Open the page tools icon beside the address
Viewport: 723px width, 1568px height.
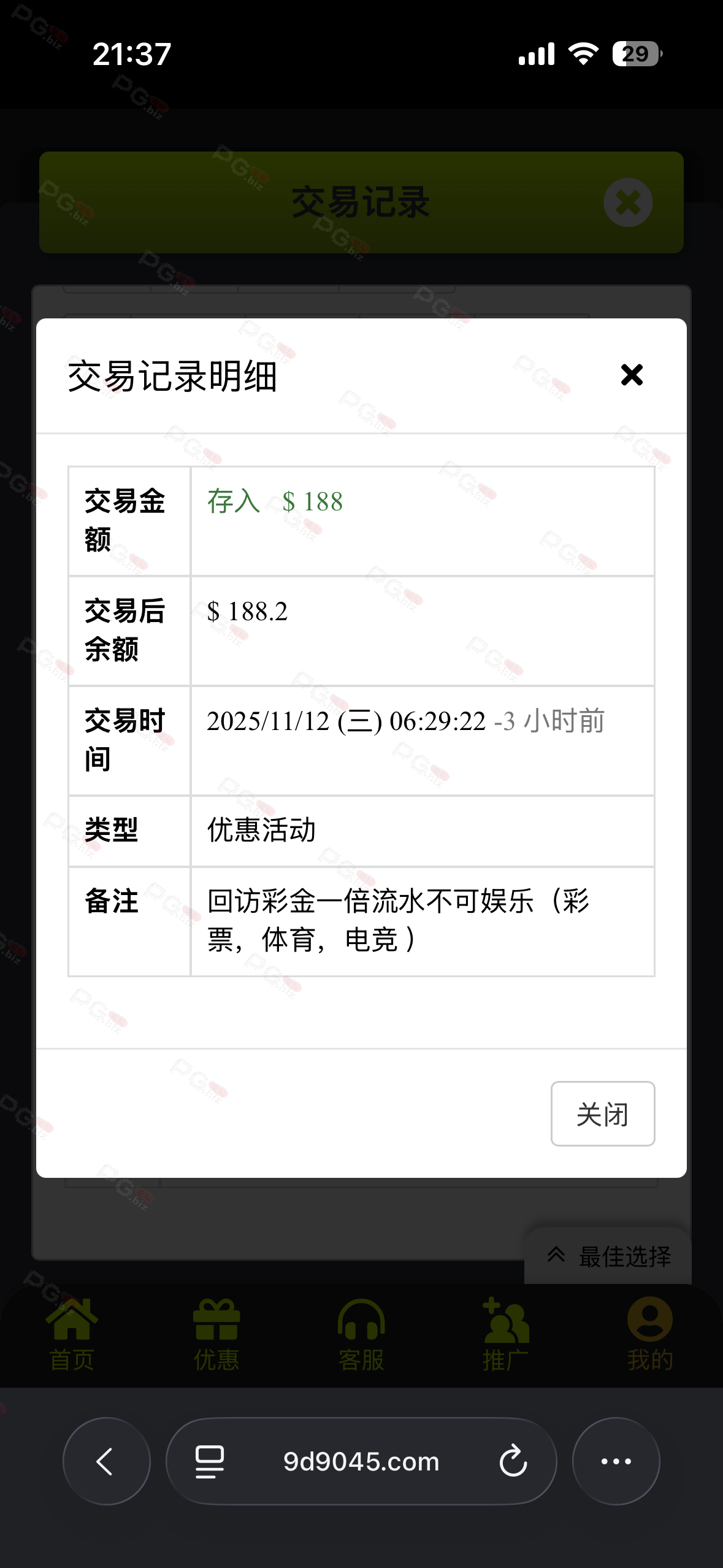[x=209, y=1461]
